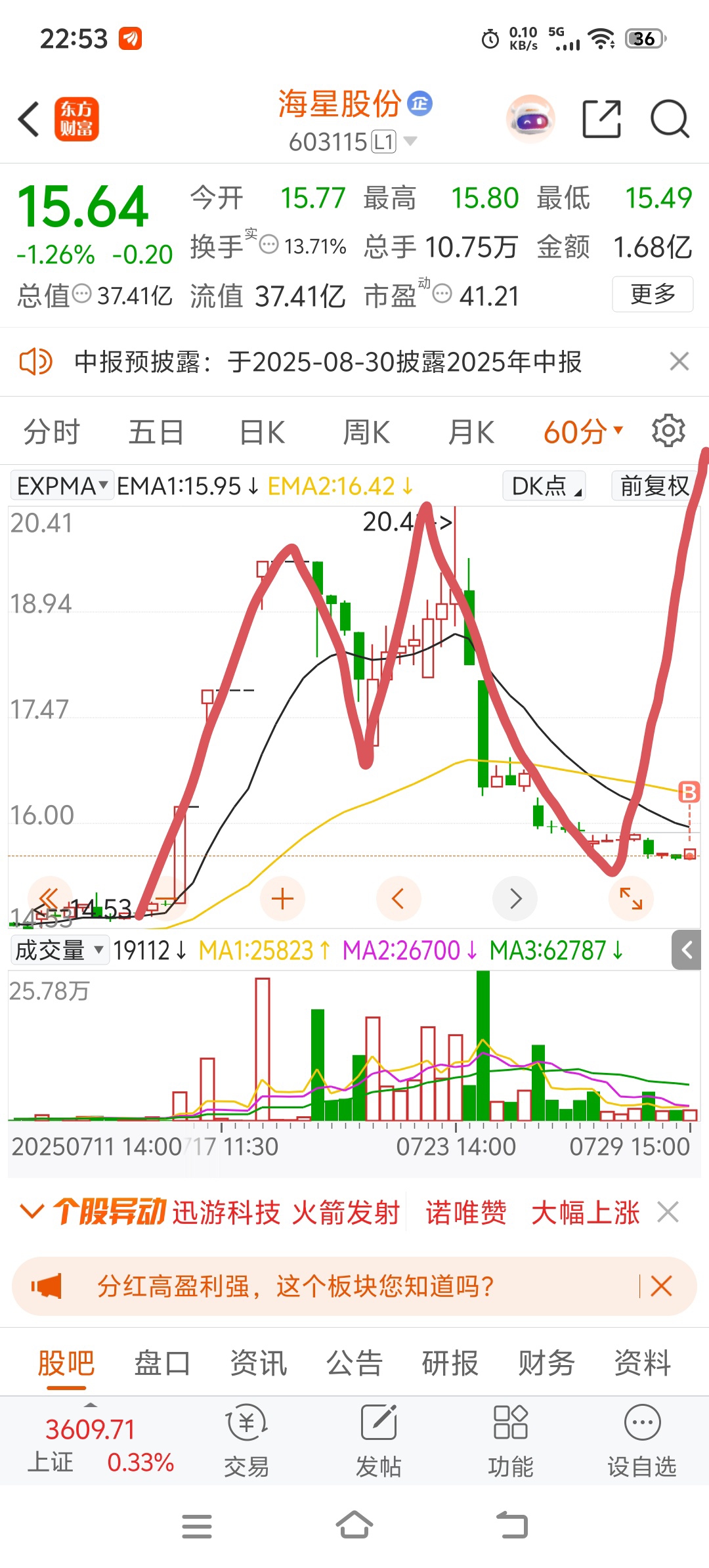Open the AI robot assistant

[x=530, y=119]
